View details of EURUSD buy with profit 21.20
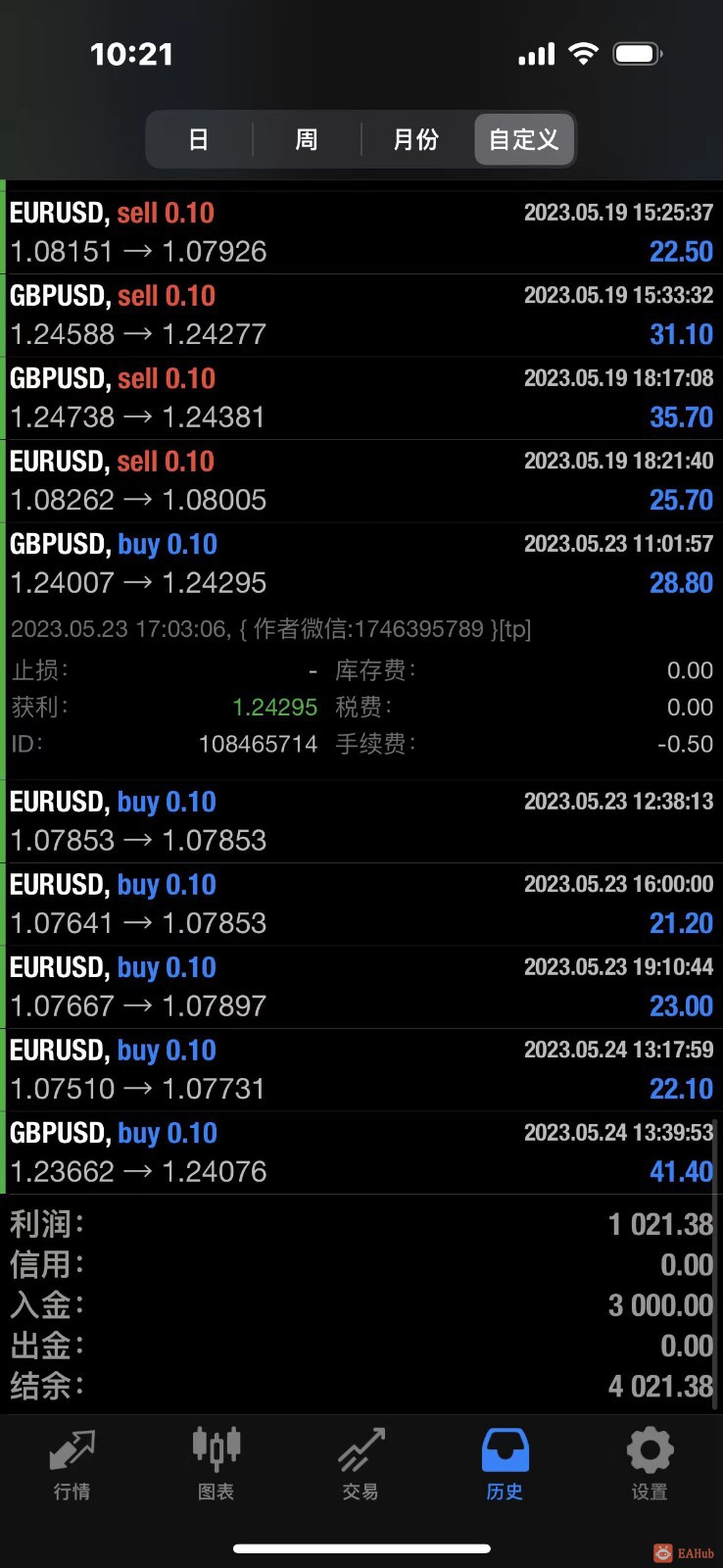This screenshot has height=1568, width=723. pyautogui.click(x=361, y=904)
